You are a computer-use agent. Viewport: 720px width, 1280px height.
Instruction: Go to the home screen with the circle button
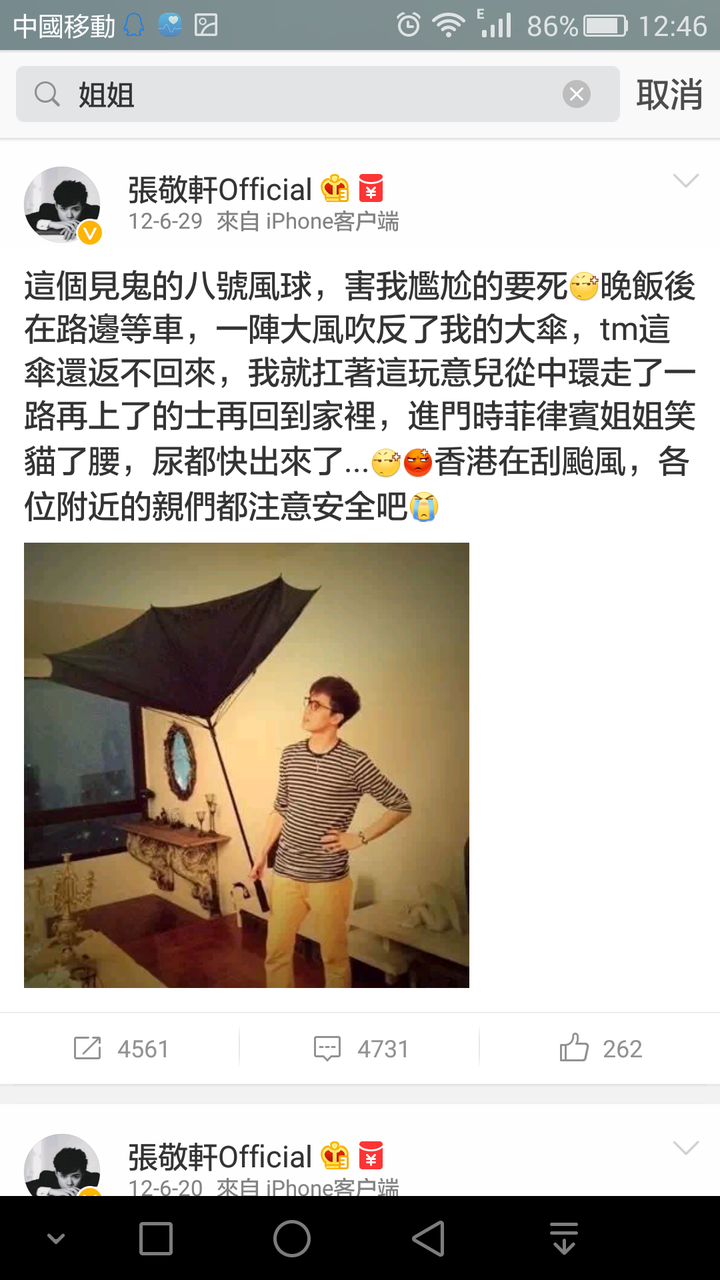coord(292,1239)
